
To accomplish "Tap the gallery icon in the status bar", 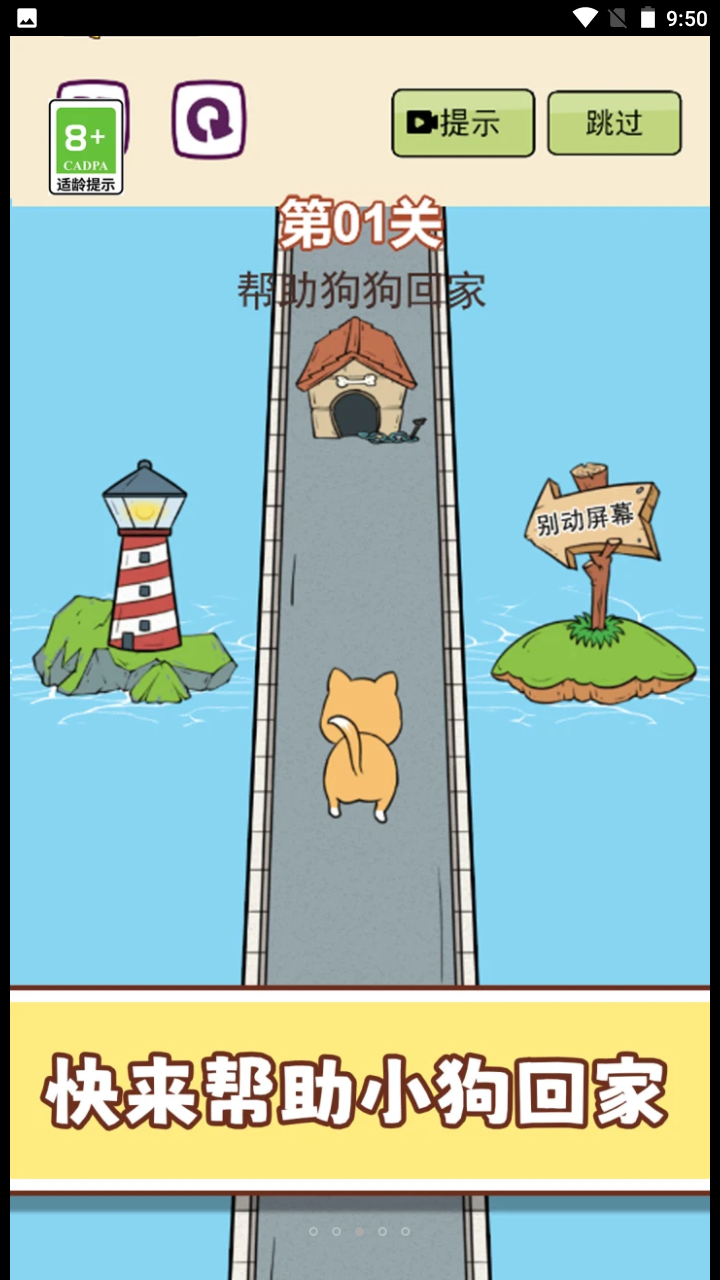I will point(27,15).
